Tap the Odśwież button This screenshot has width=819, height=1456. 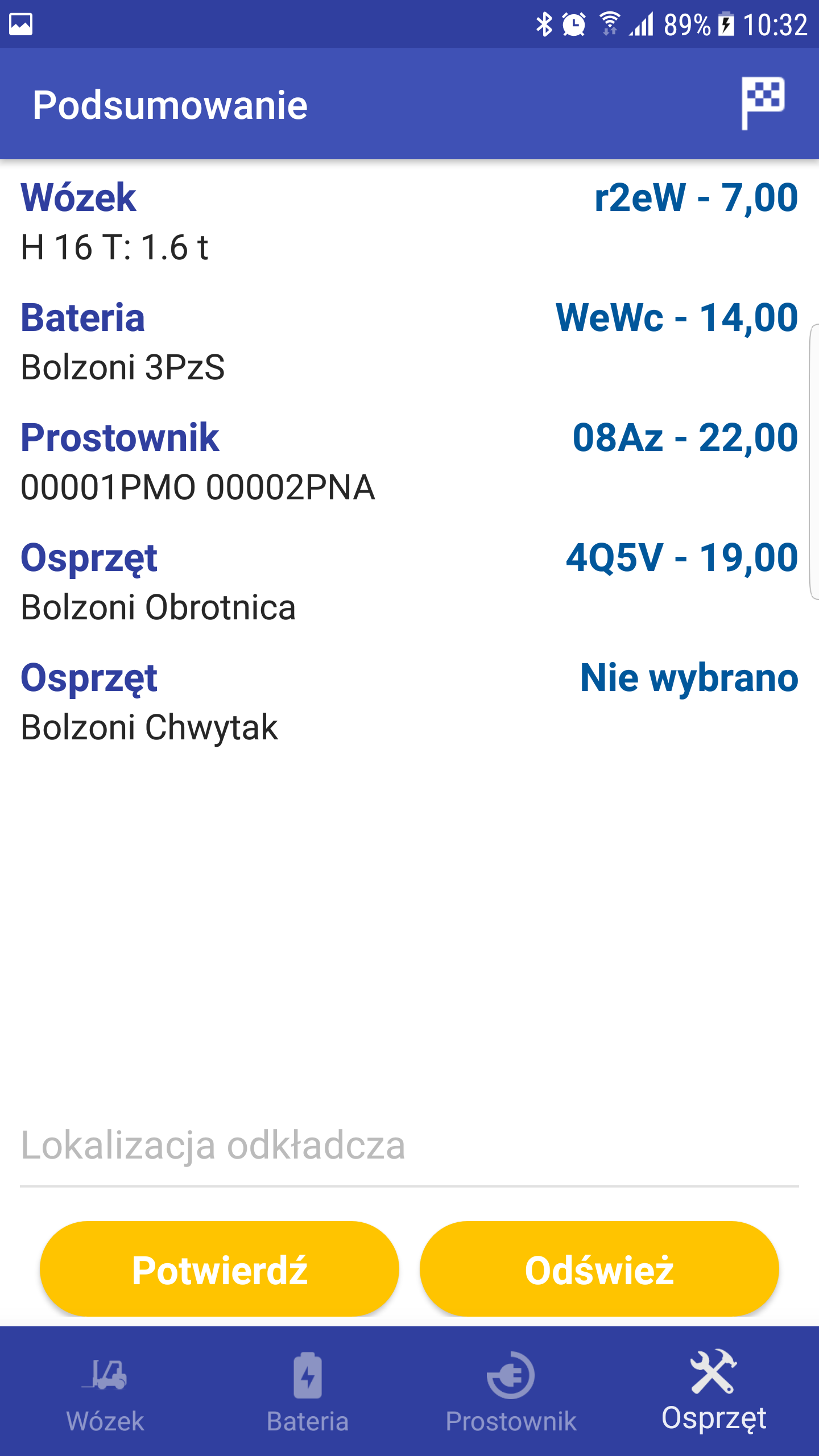point(599,1269)
